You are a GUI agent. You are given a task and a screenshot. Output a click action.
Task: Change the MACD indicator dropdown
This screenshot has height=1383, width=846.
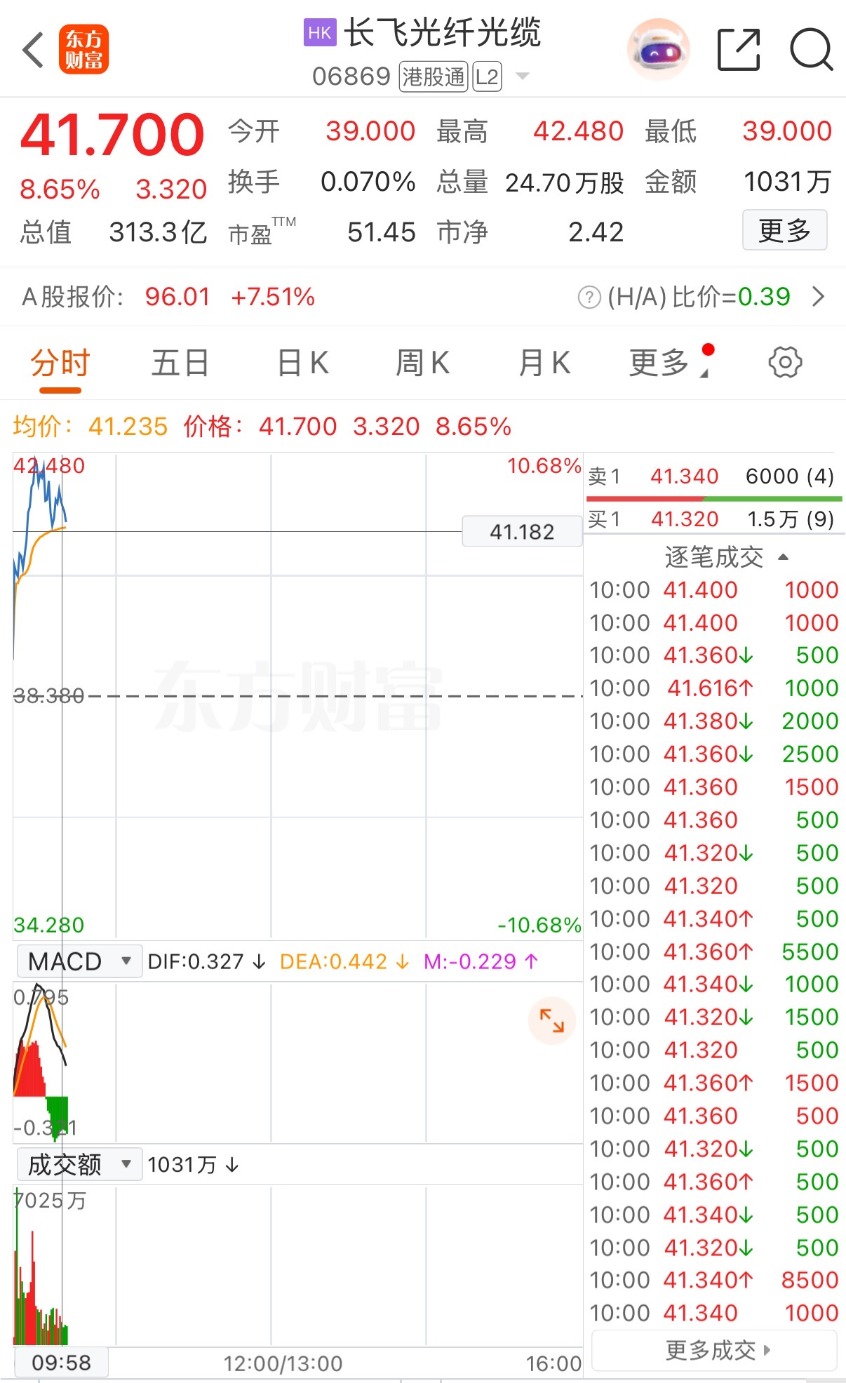tap(79, 962)
